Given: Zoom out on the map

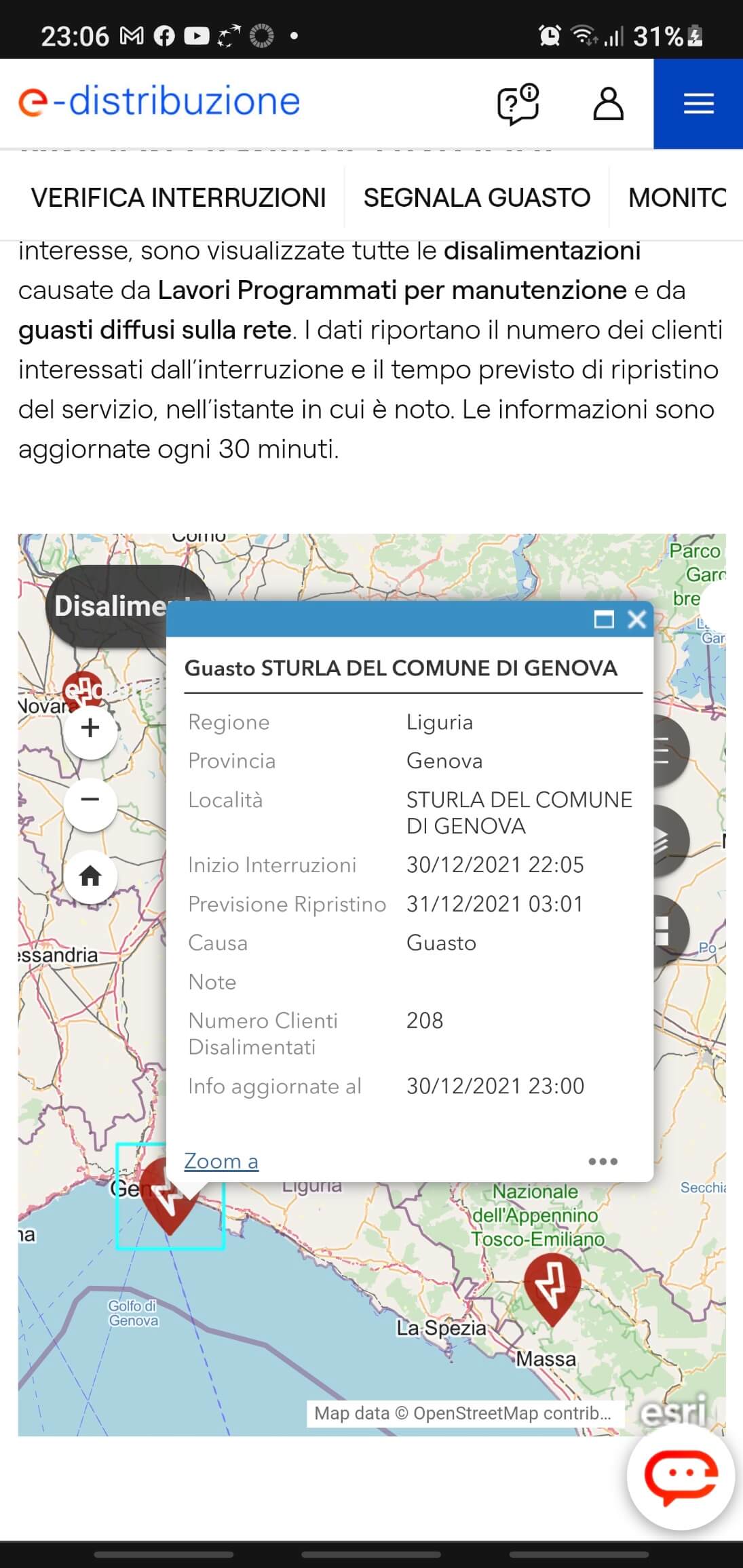Looking at the screenshot, I should coord(90,800).
